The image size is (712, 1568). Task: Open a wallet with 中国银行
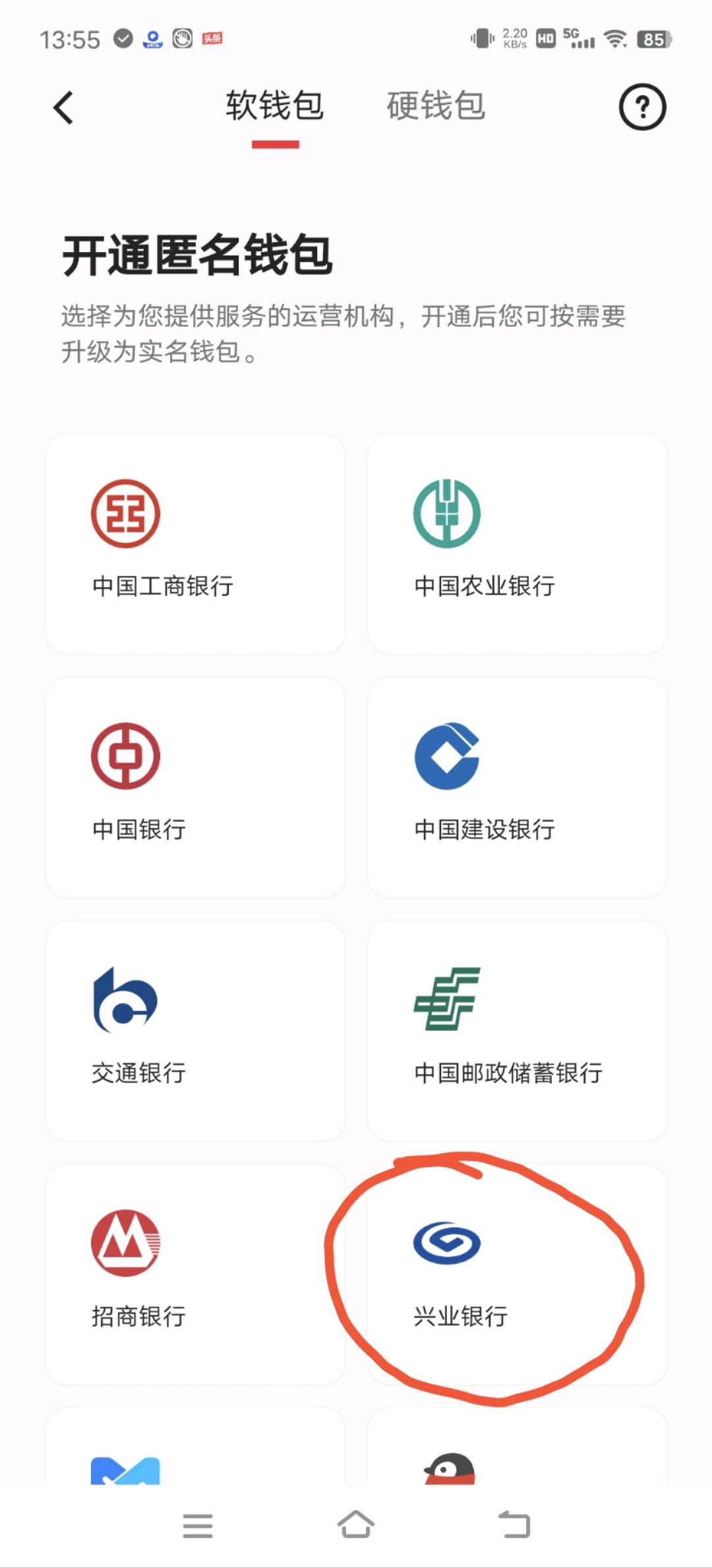tap(195, 787)
